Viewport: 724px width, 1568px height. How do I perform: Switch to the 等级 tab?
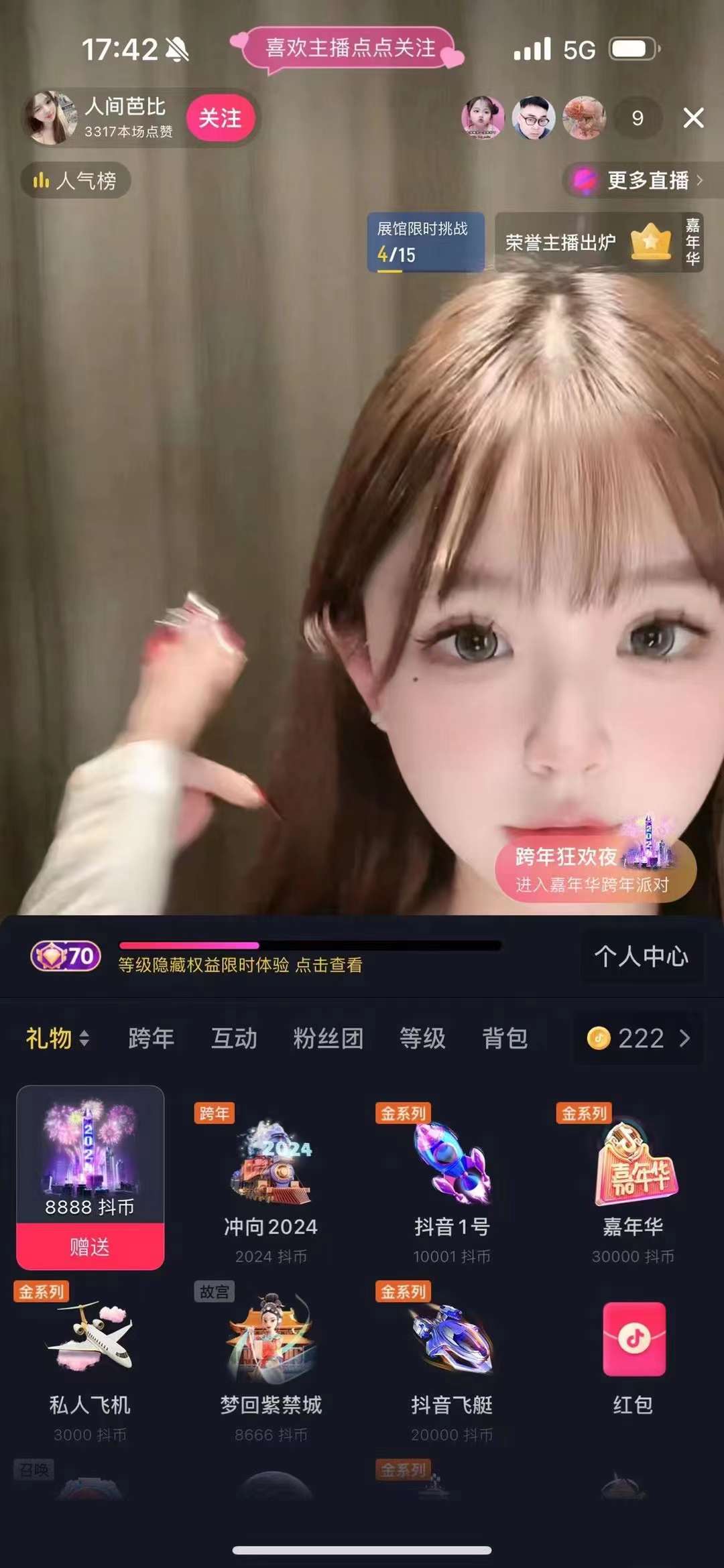[x=422, y=1039]
